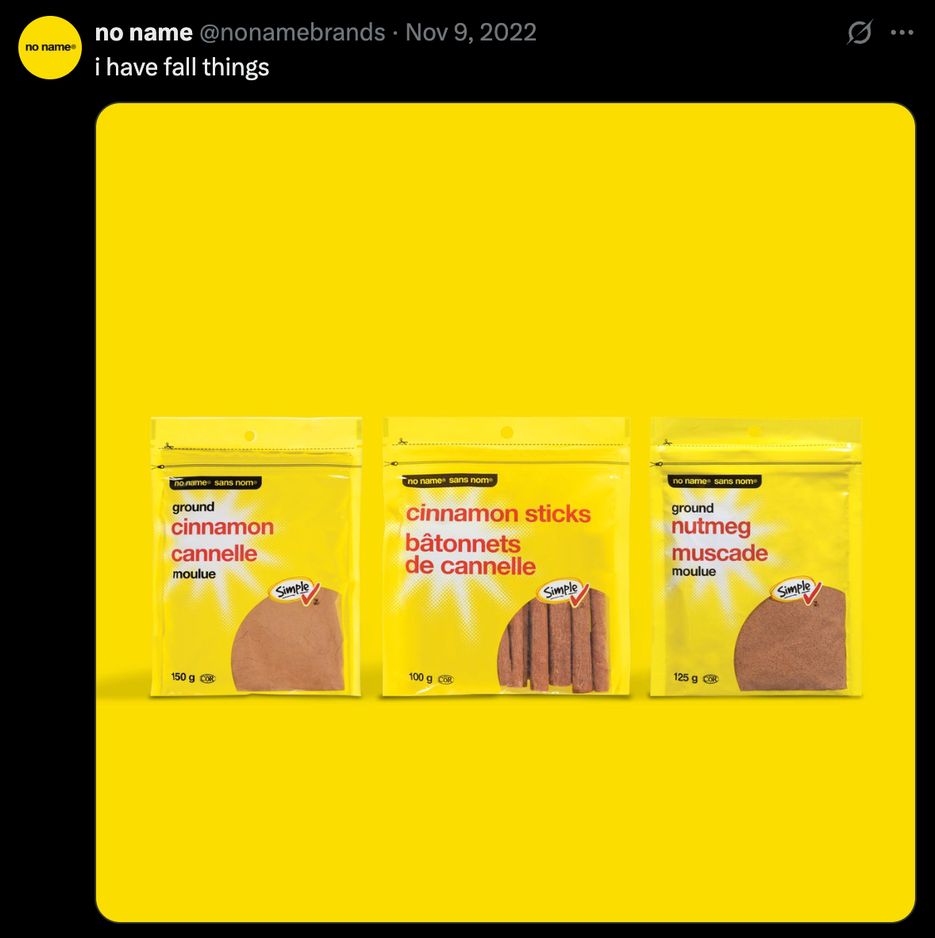View the spice packets photo full size
Viewport: 935px width, 938px height.
(x=505, y=512)
